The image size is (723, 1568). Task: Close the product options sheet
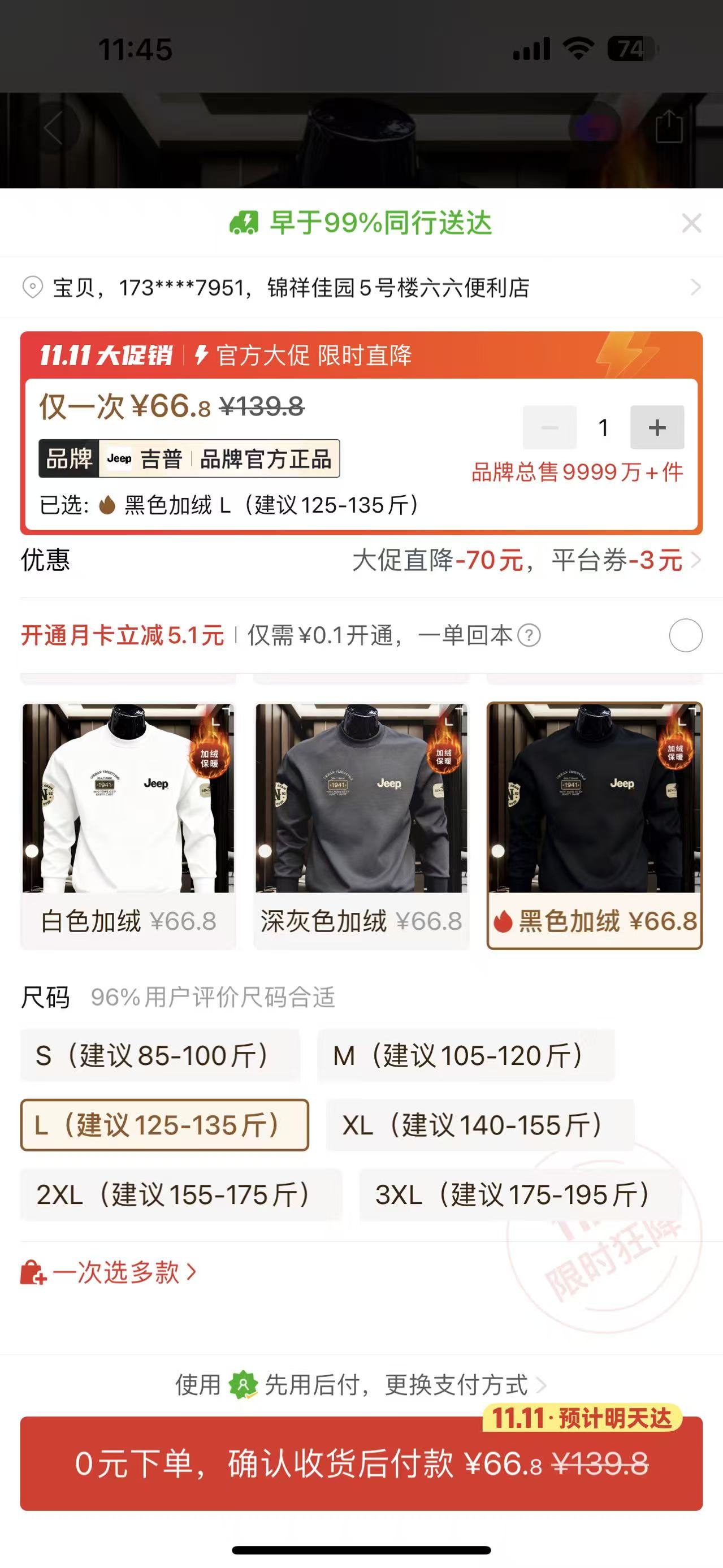point(691,223)
